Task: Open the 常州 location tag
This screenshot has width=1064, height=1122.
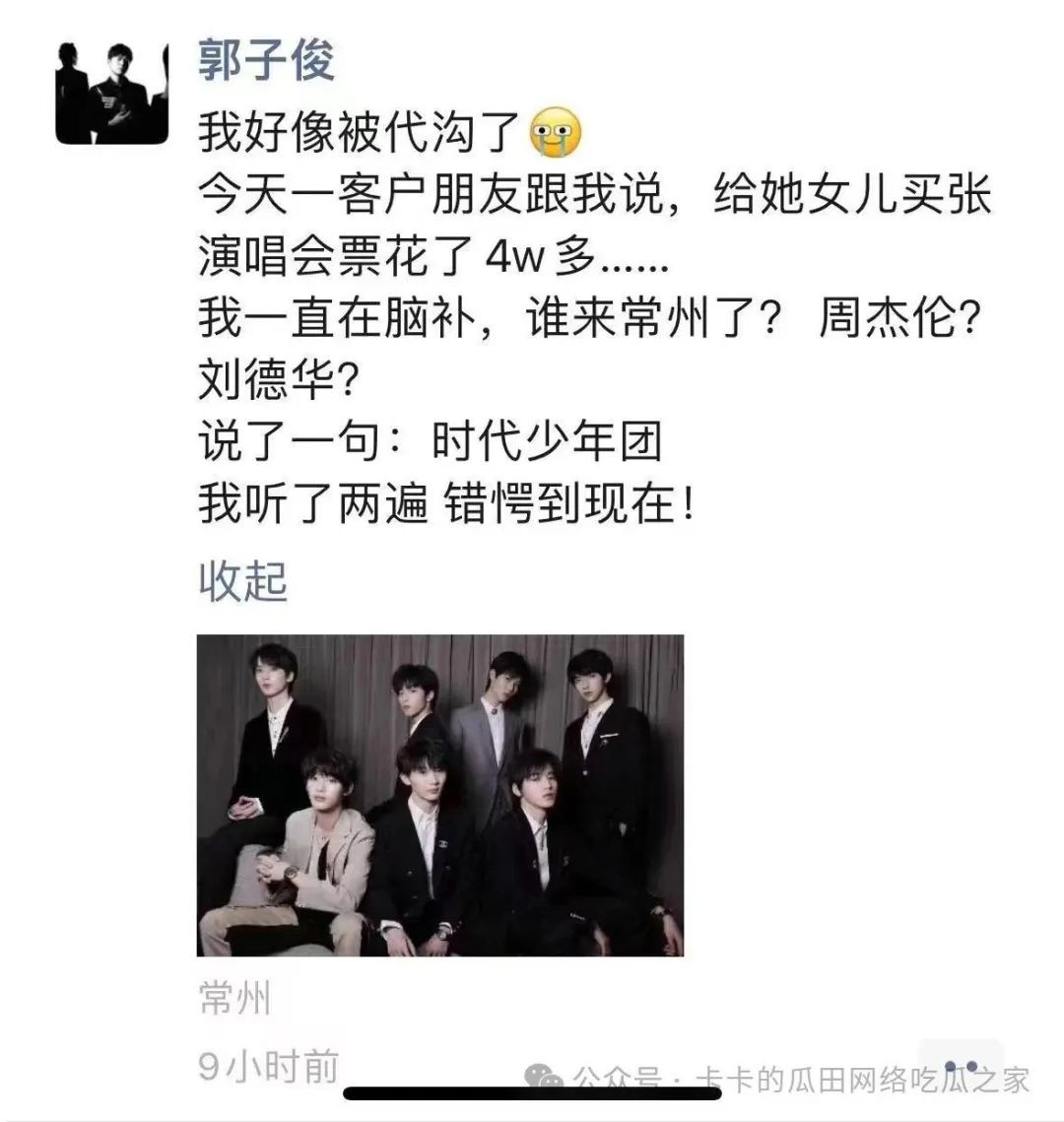Action: point(234,999)
